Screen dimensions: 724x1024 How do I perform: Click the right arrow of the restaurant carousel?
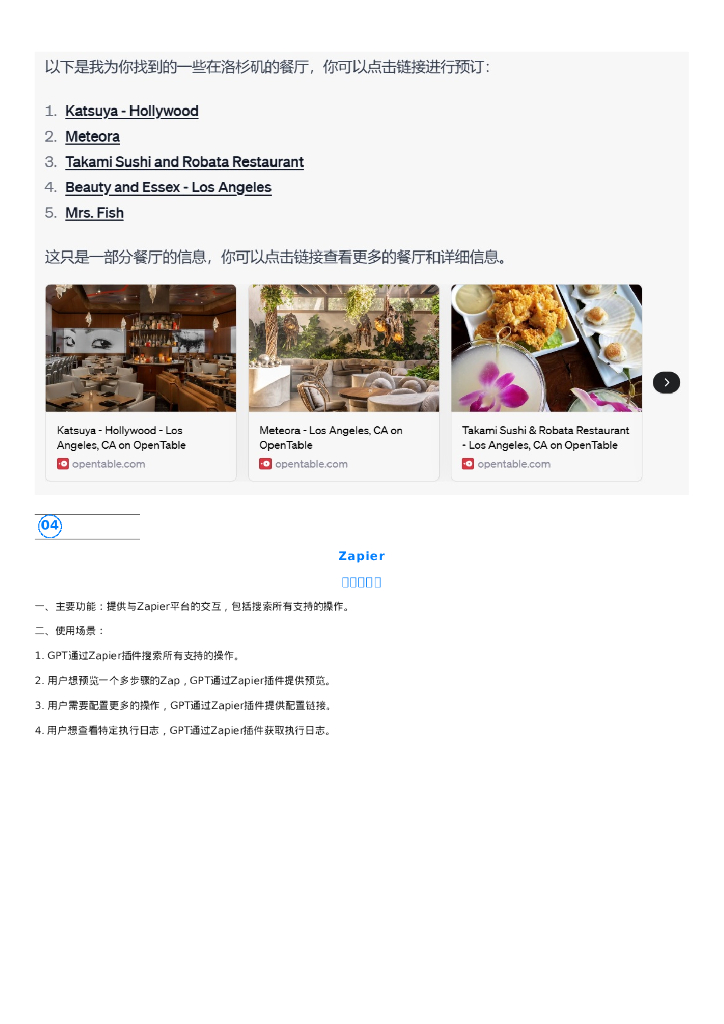(666, 382)
